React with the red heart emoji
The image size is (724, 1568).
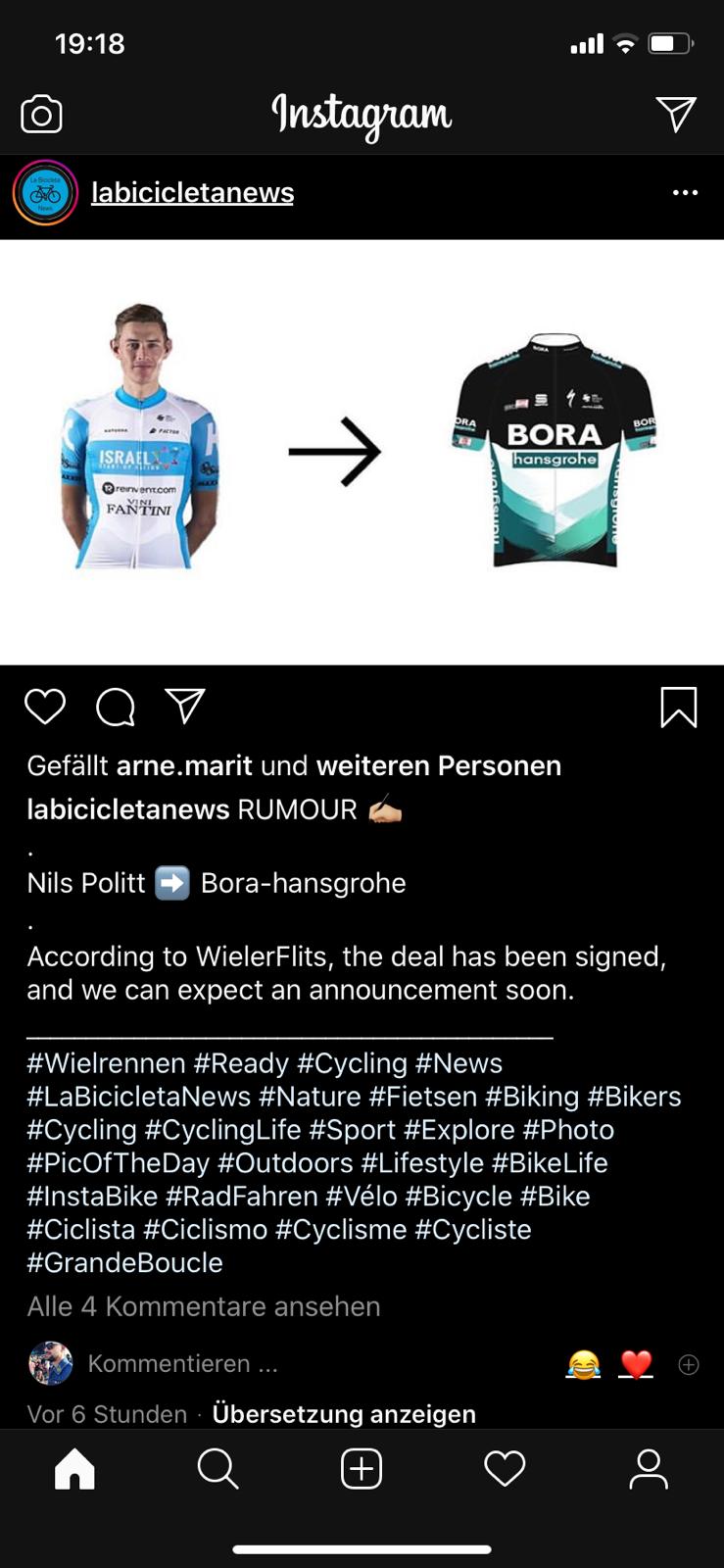636,1363
